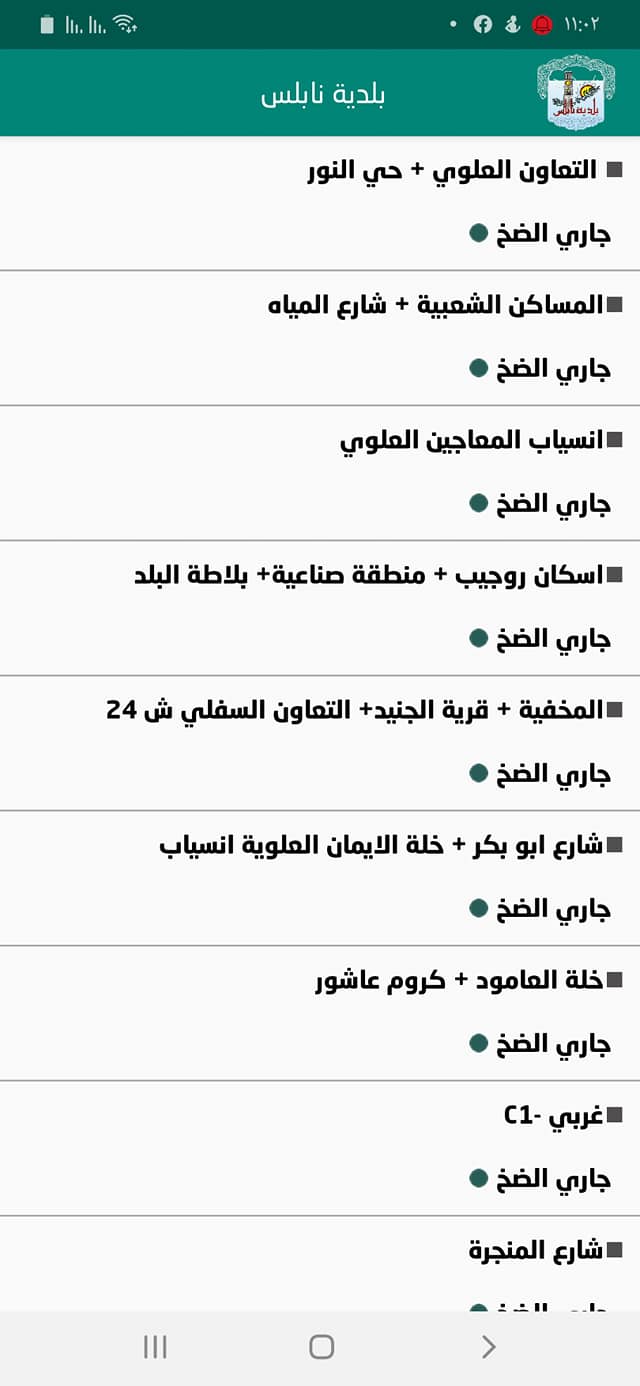This screenshot has height=1386, width=640.
Task: Open the شارع المنجرة row
Action: pos(537,1251)
